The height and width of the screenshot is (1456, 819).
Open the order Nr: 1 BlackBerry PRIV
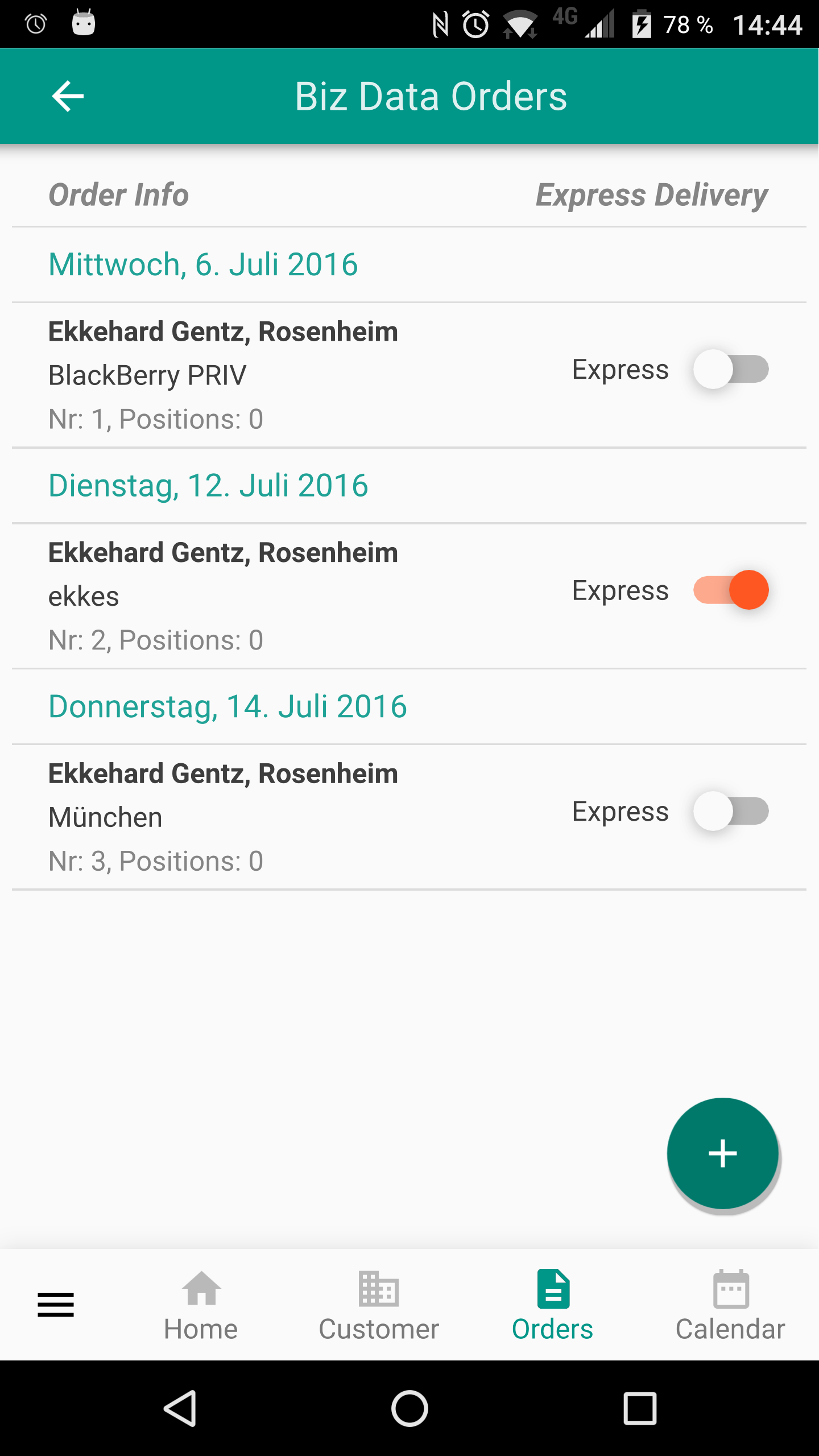[256, 374]
